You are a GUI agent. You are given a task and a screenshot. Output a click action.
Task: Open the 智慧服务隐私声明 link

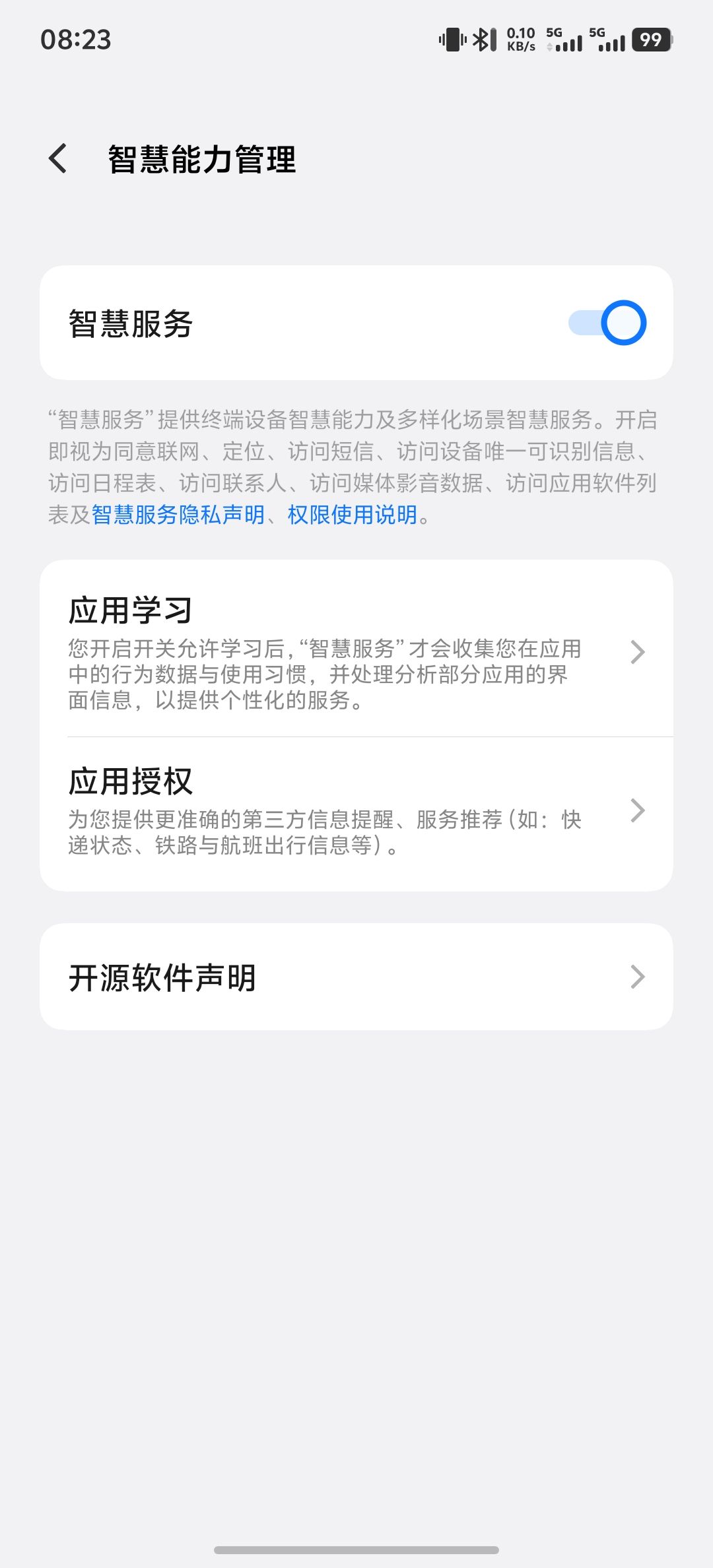tap(178, 515)
